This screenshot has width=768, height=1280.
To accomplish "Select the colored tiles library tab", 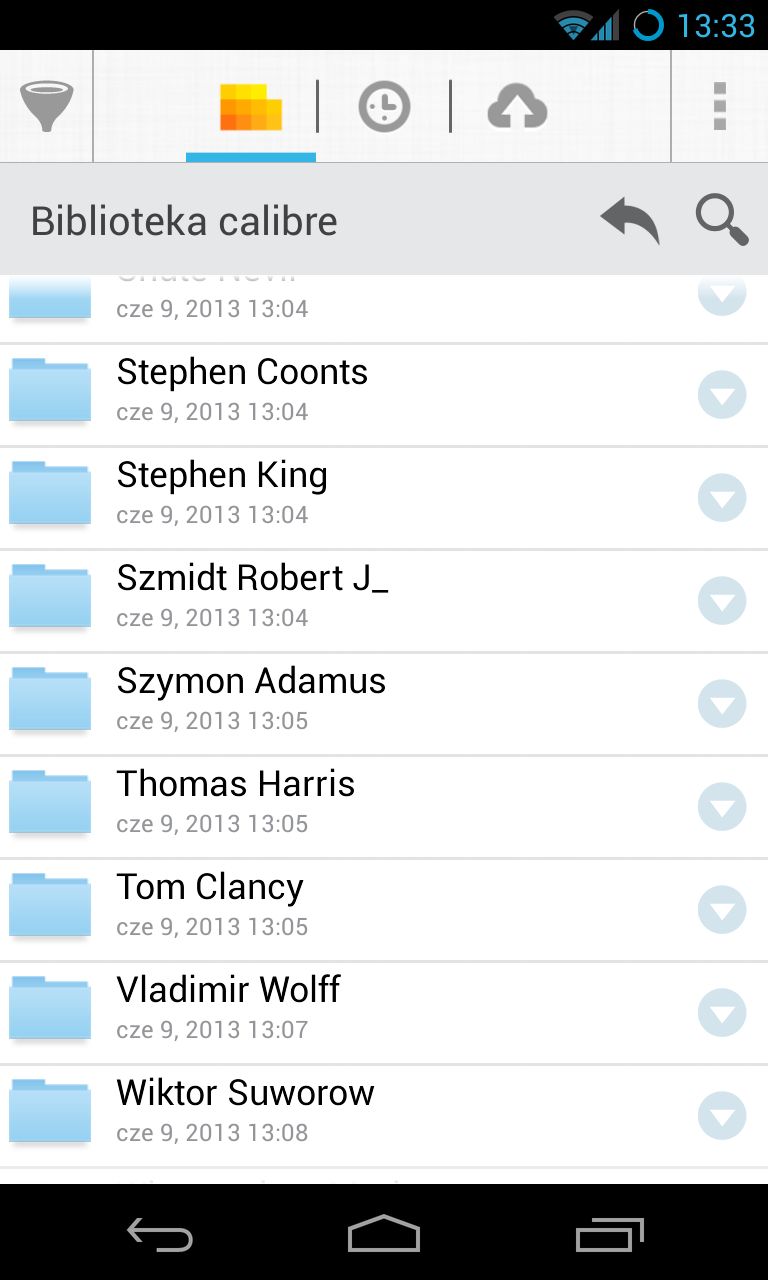I will coord(251,106).
